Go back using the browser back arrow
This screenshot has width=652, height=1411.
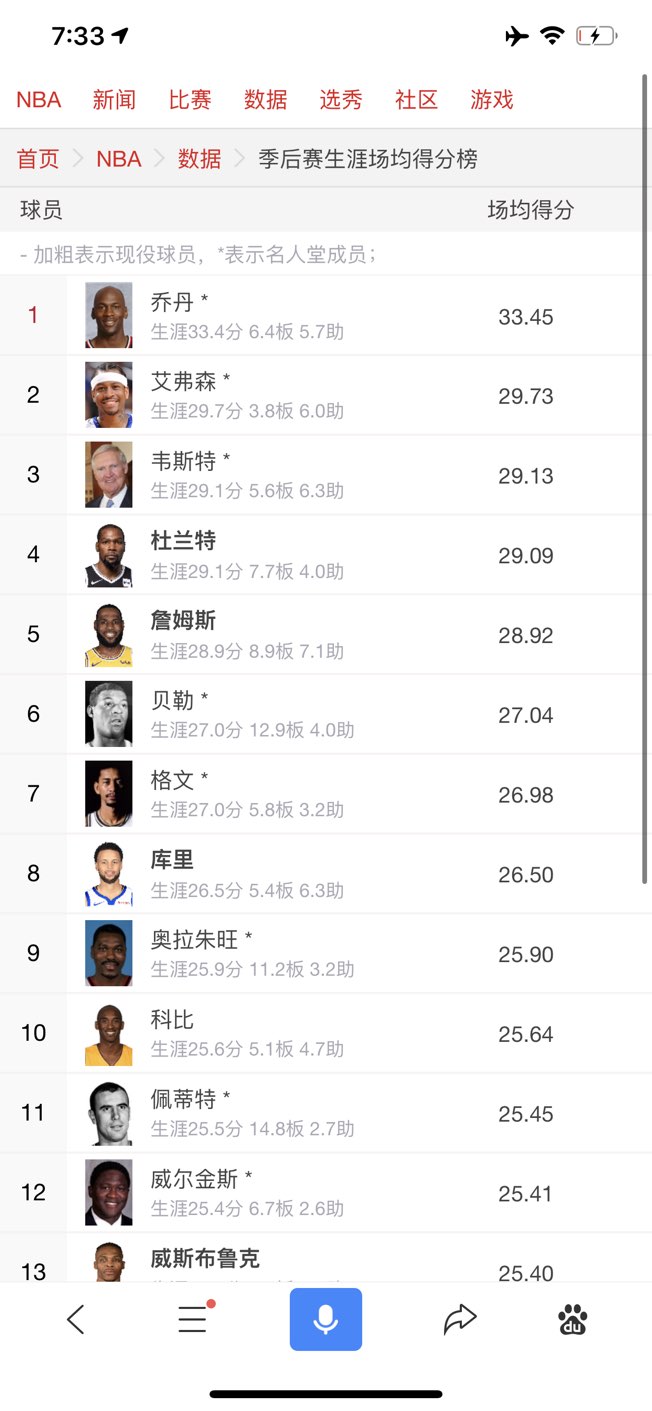75,1320
